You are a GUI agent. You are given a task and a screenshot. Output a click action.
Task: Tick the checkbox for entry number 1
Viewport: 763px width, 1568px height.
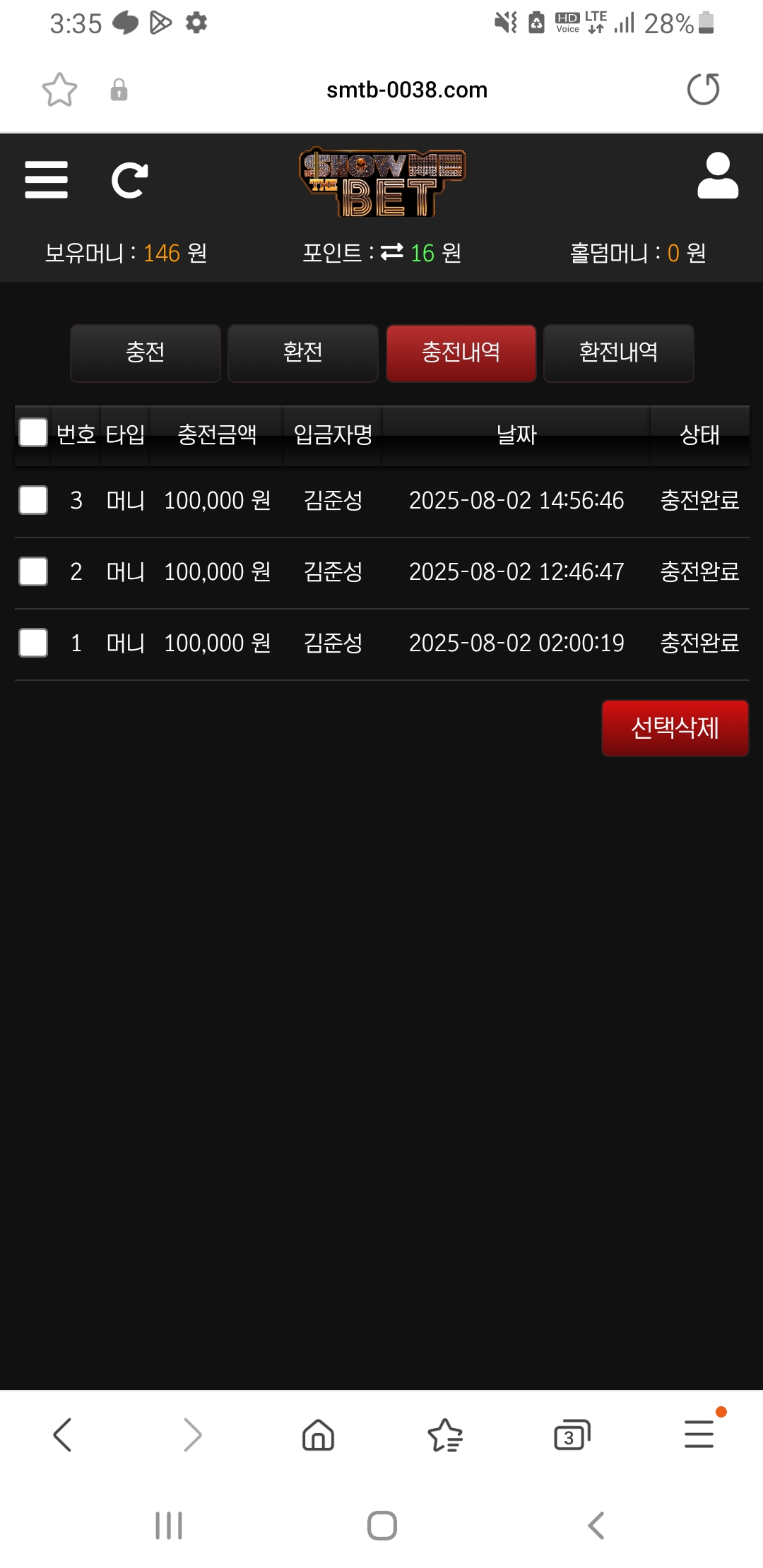33,643
